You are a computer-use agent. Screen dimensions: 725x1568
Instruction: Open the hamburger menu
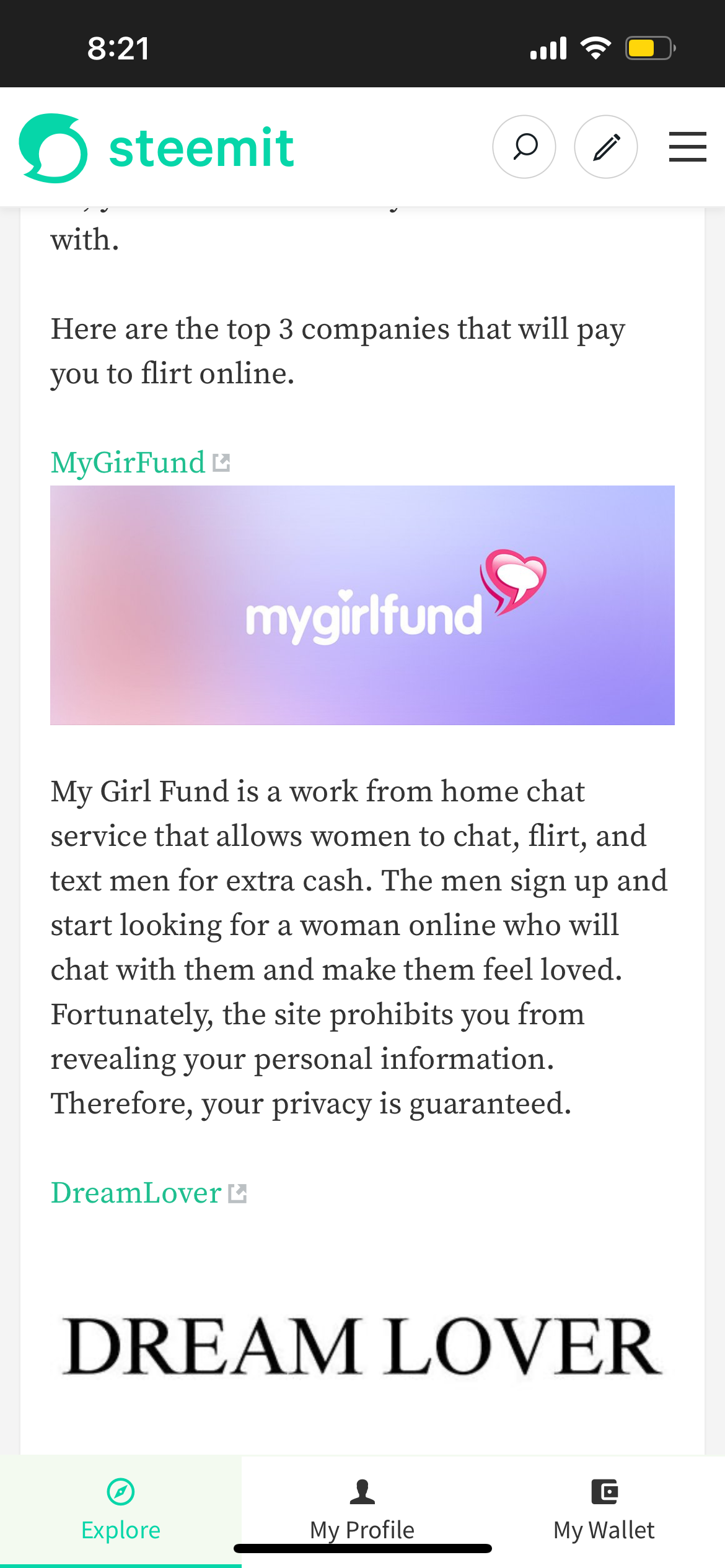pos(687,147)
